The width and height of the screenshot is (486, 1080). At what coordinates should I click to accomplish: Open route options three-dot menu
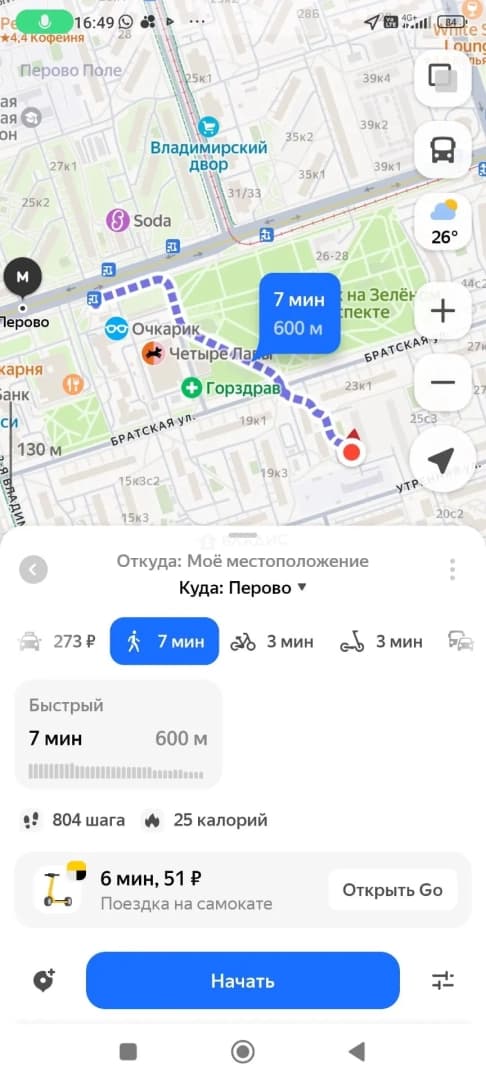click(x=452, y=570)
